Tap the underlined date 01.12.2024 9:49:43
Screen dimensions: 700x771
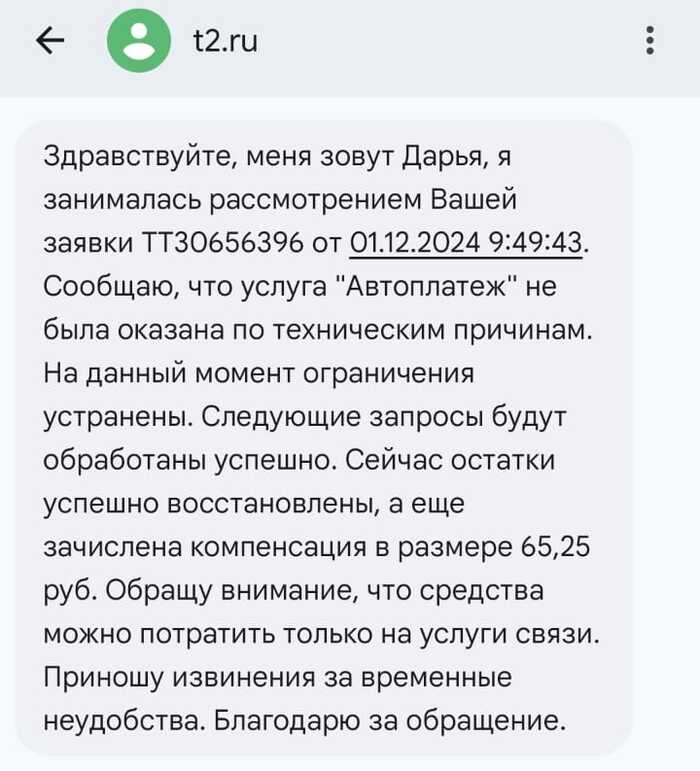point(465,242)
